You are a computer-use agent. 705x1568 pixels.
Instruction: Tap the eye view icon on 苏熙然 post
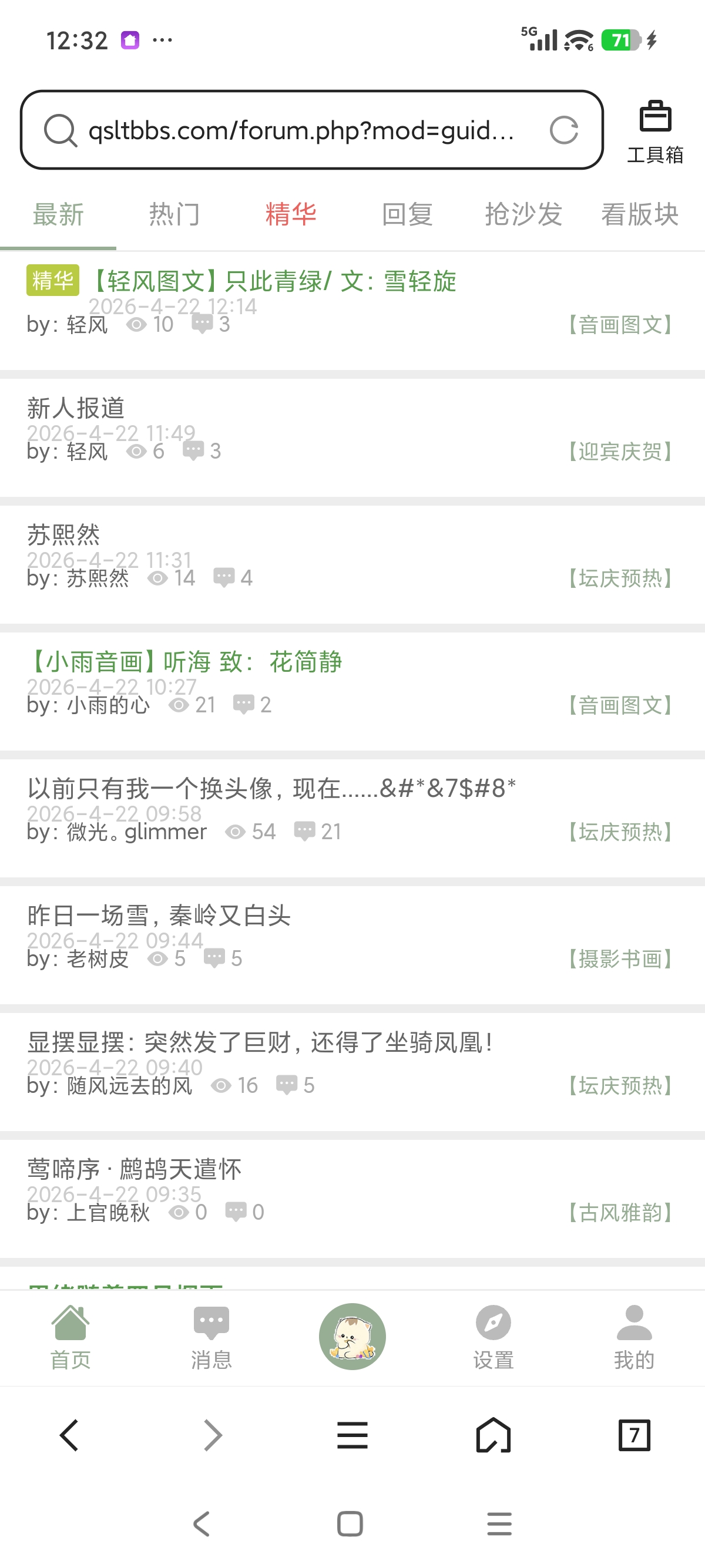click(157, 577)
